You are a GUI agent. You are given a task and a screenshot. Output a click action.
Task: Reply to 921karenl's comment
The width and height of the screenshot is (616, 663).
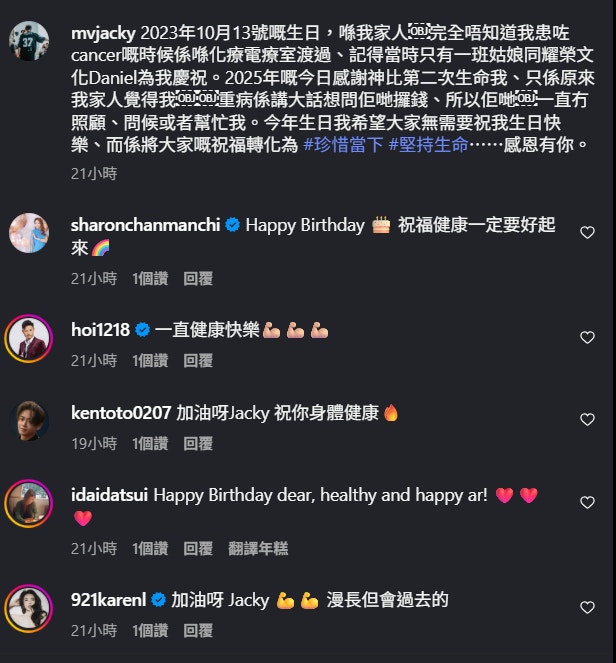[198, 631]
